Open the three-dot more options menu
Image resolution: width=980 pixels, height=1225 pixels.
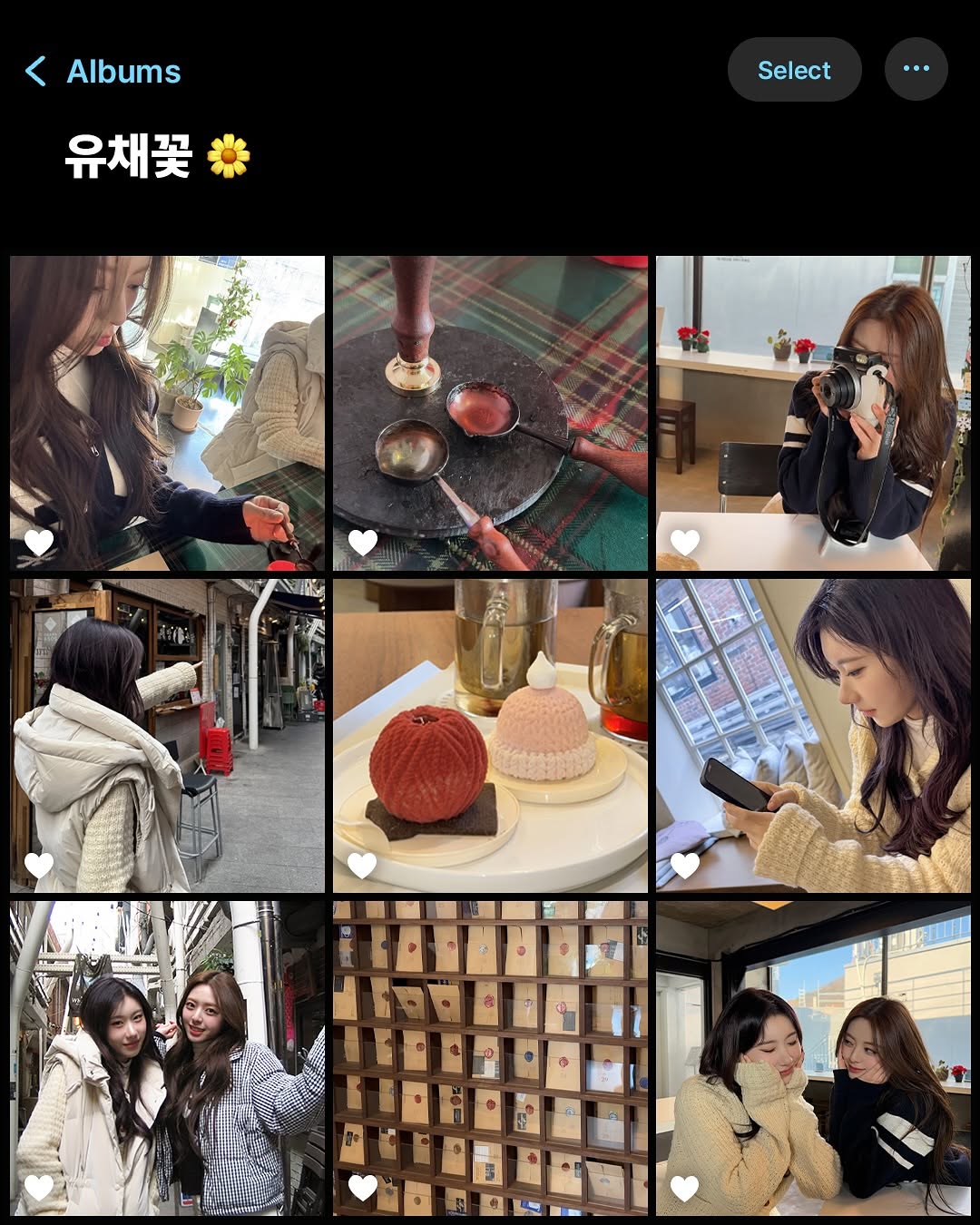[916, 69]
